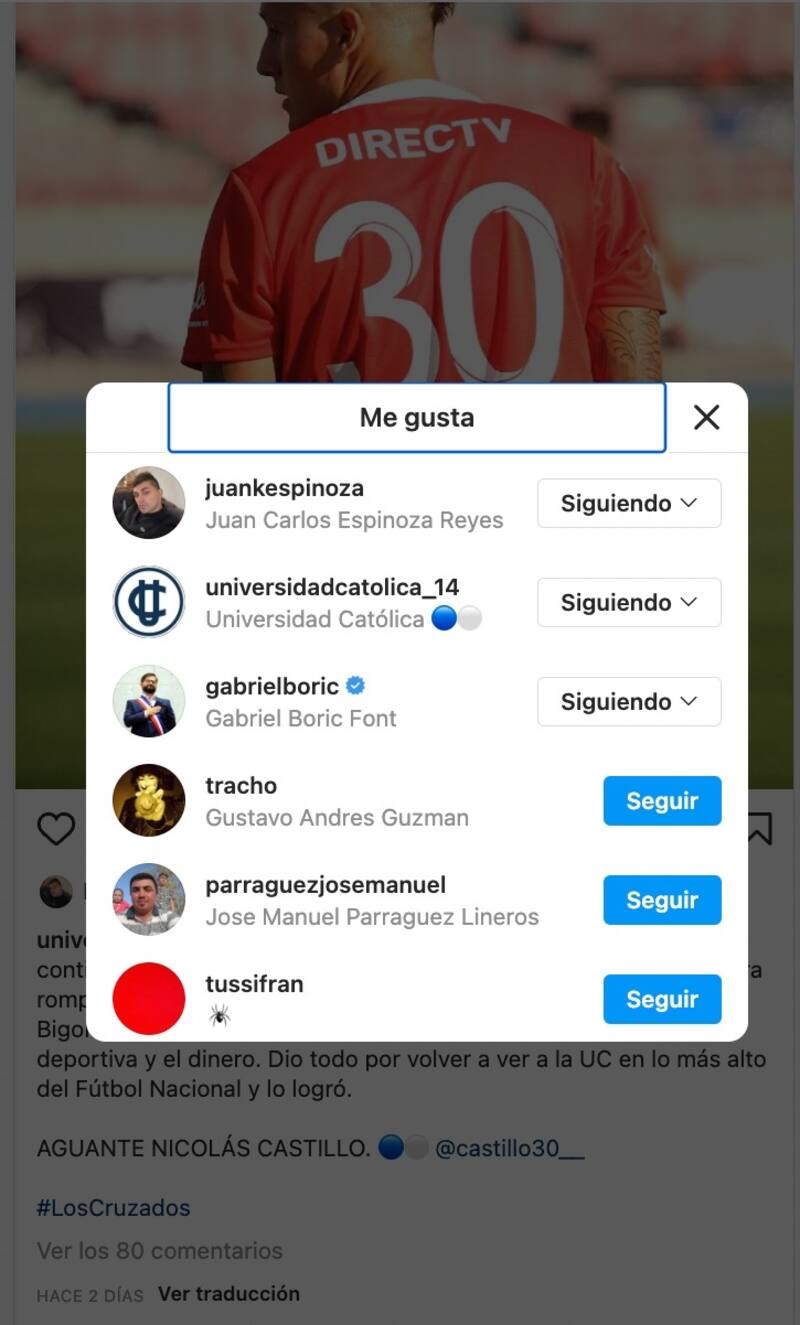Open the juankespinoza profile
This screenshot has width=800, height=1325.
tap(284, 489)
